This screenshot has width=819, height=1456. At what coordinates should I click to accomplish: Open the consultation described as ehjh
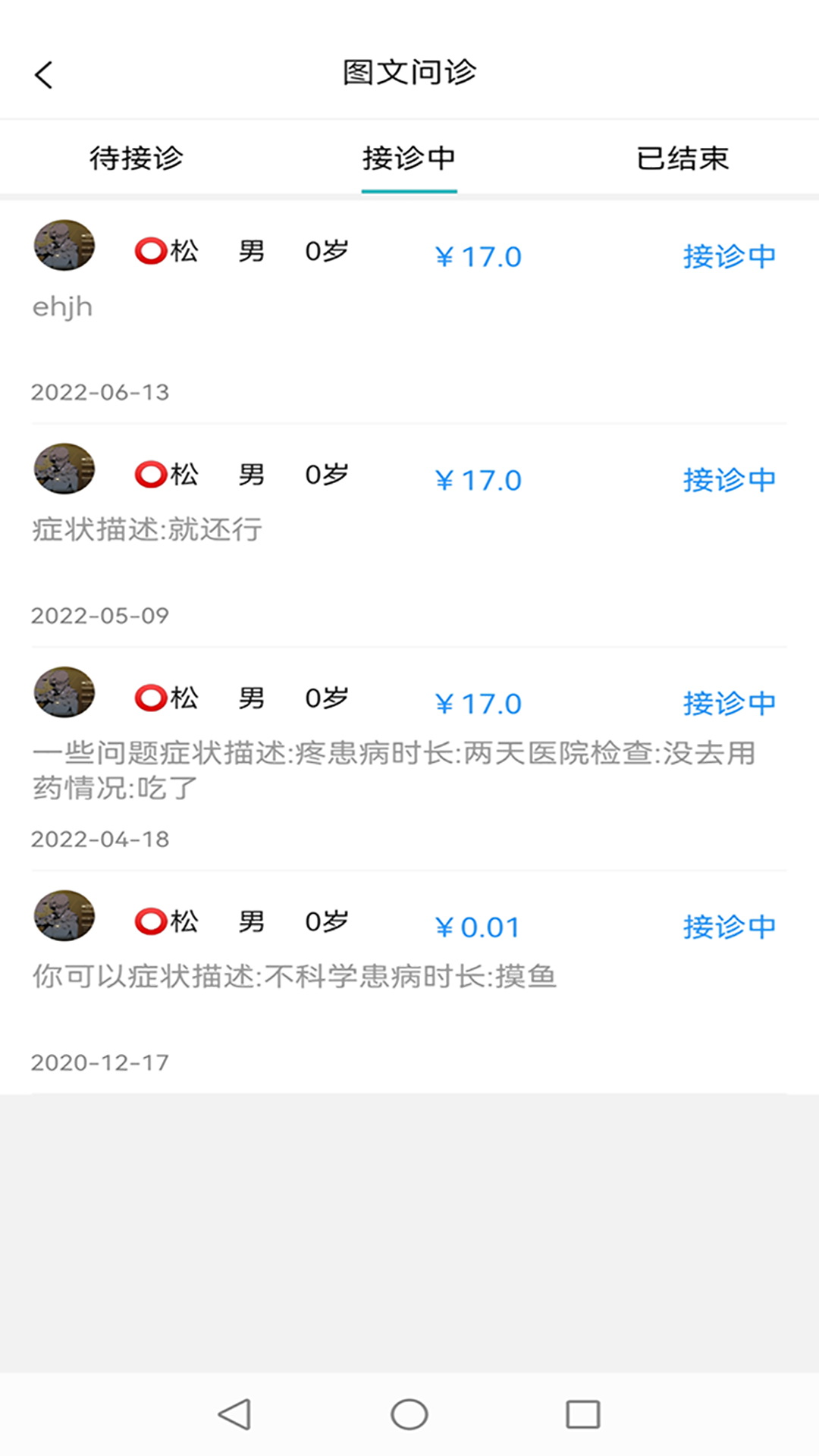[63, 306]
